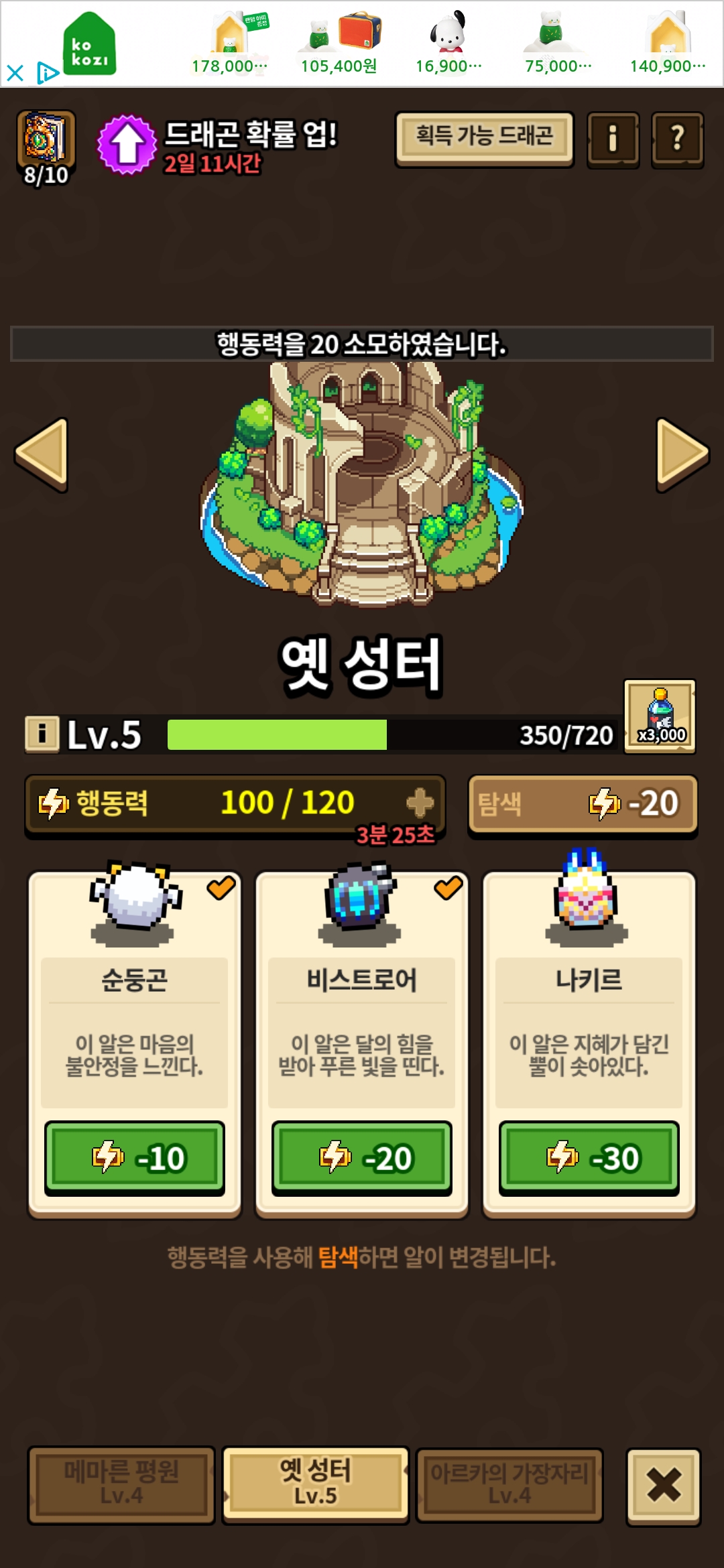The image size is (724, 1568).
Task: Go to the next area with right arrow
Action: point(682,454)
